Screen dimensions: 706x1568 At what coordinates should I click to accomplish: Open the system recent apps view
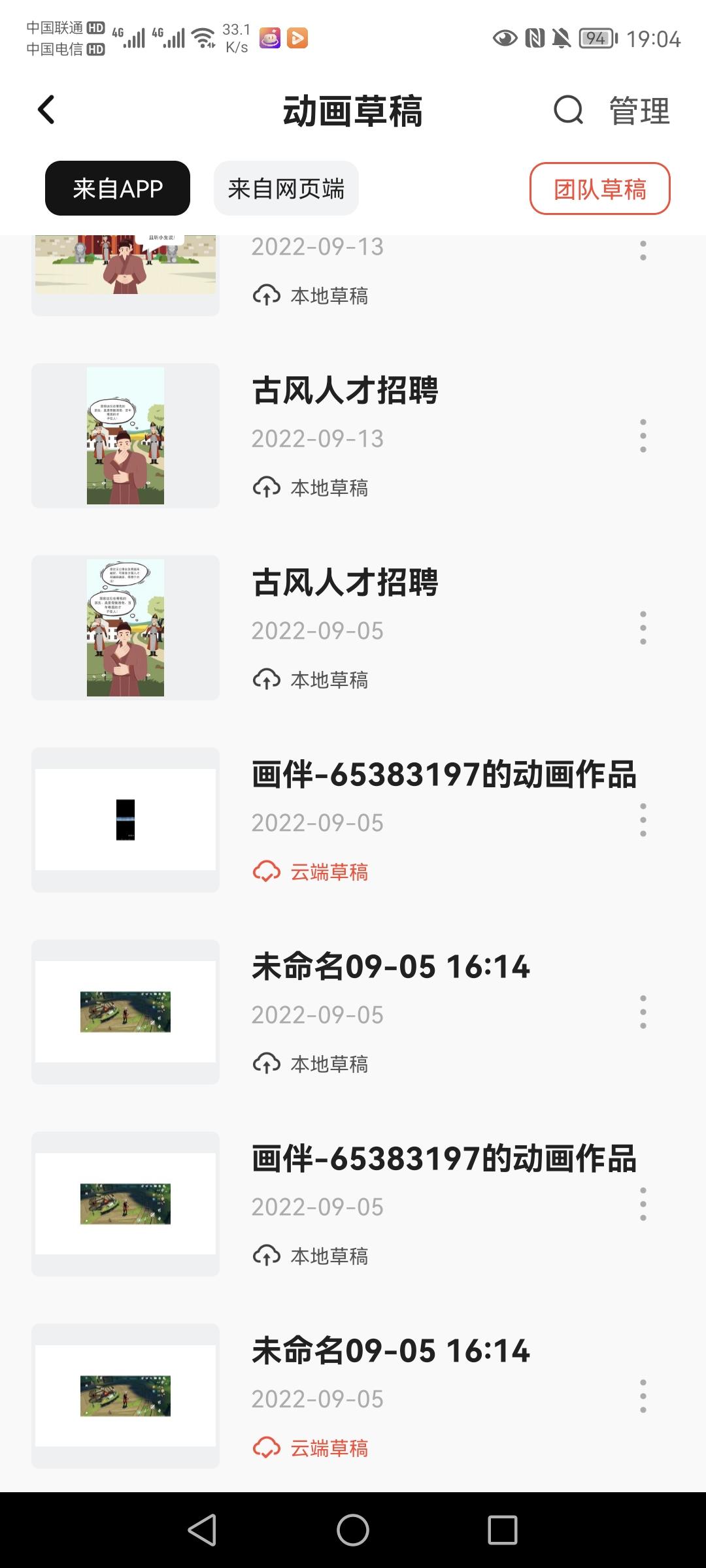[502, 1529]
